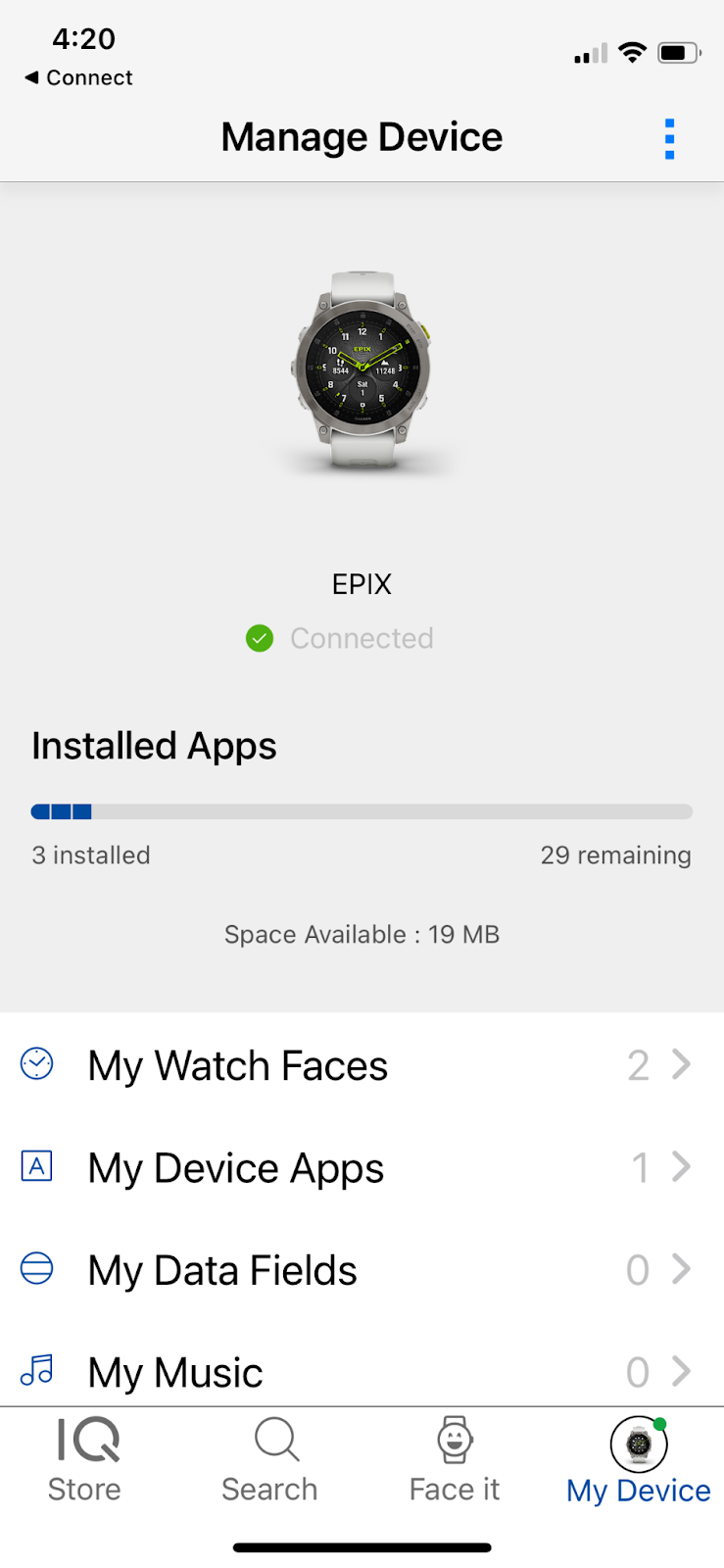Return to the Connect app
Image resolution: width=724 pixels, height=1568 pixels.
78,77
